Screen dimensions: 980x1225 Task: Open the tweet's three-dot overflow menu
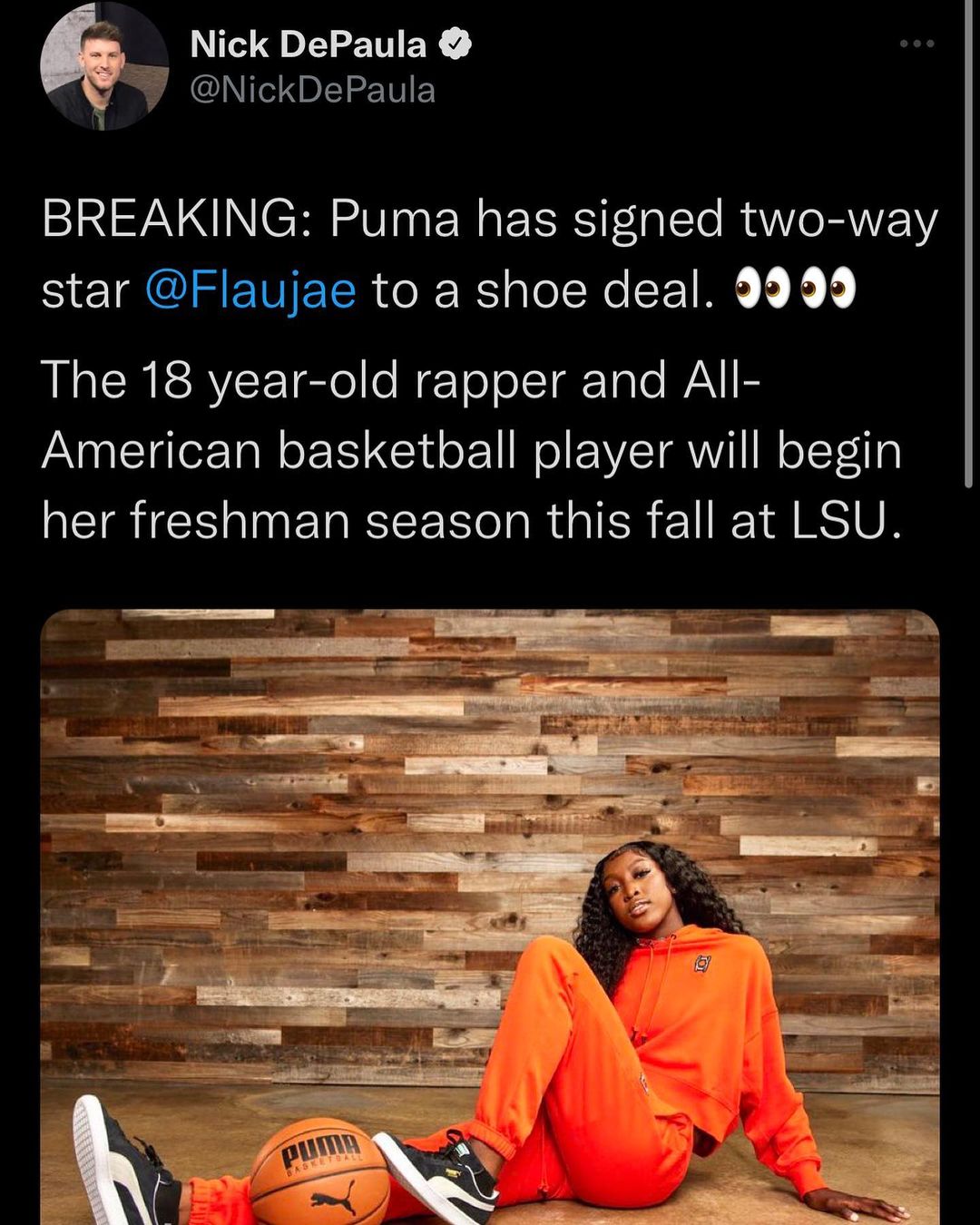pos(916,44)
